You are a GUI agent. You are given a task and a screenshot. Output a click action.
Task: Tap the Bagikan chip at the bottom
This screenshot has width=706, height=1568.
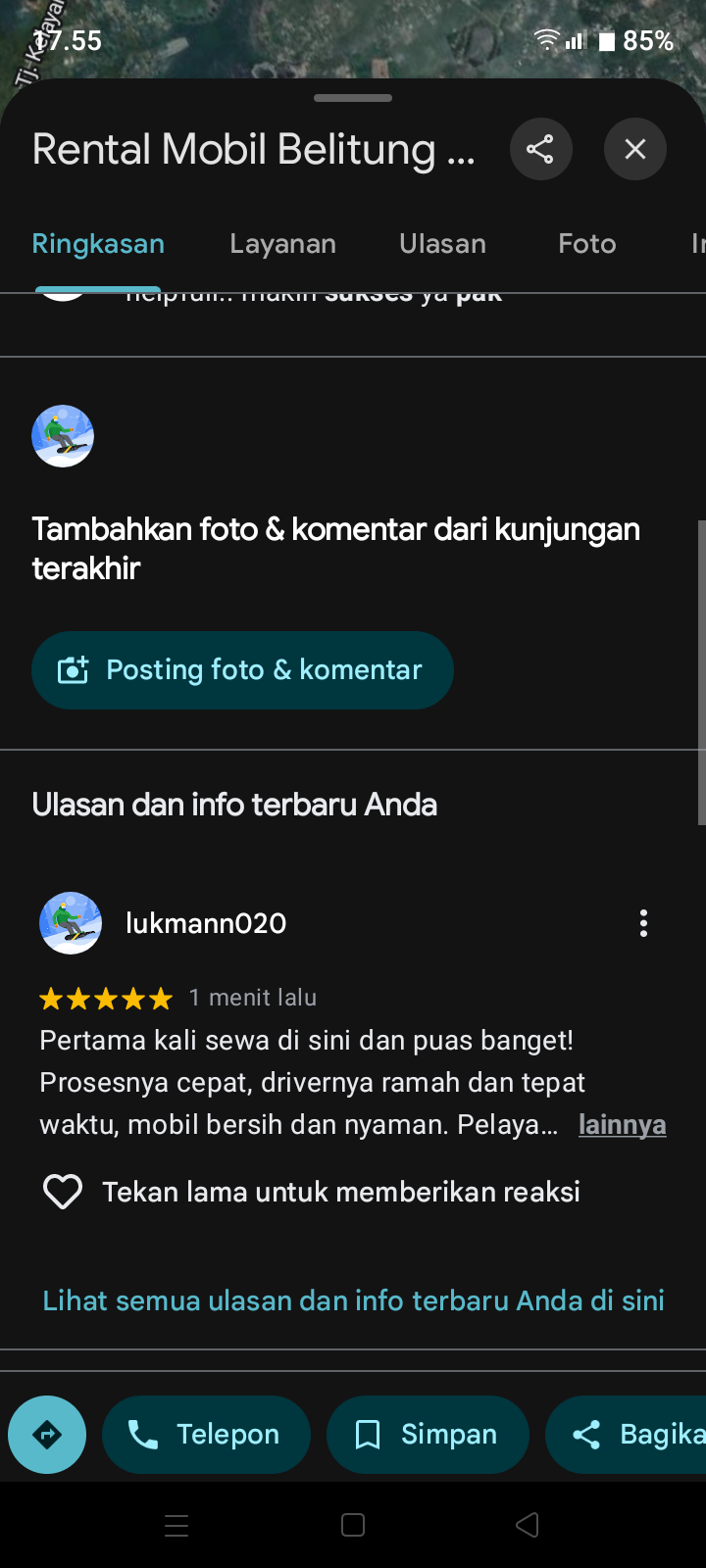coord(628,1435)
